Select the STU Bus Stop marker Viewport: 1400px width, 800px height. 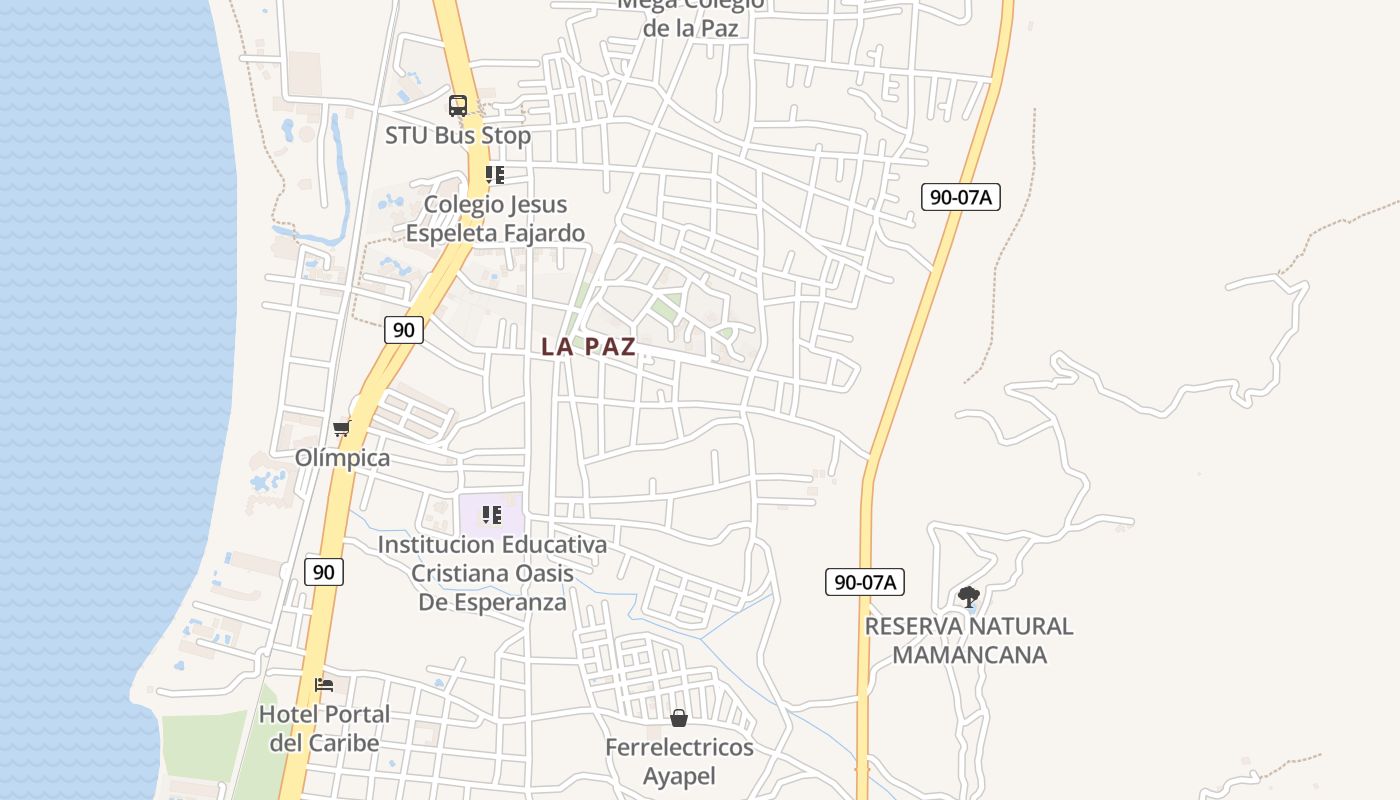click(x=457, y=106)
